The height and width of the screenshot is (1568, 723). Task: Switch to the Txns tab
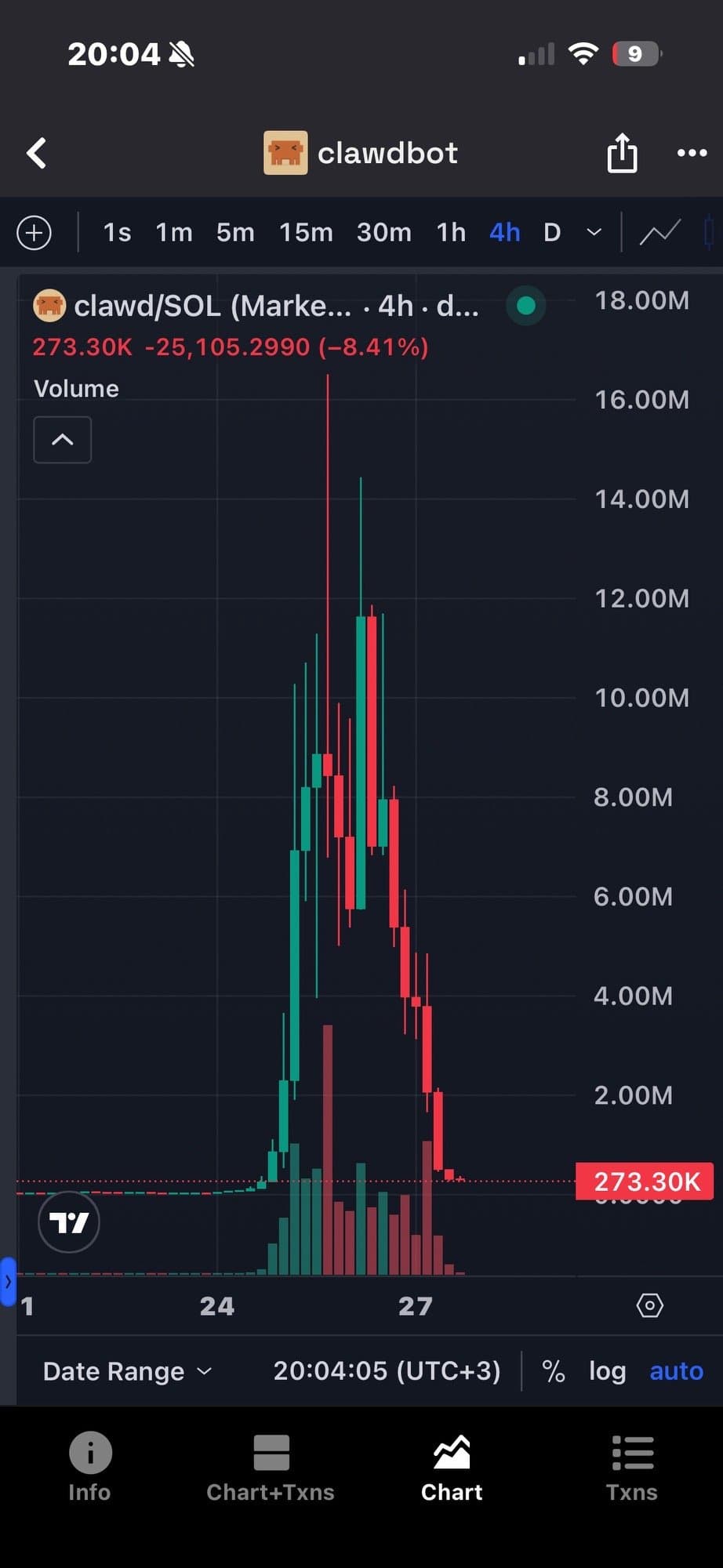coord(632,1468)
